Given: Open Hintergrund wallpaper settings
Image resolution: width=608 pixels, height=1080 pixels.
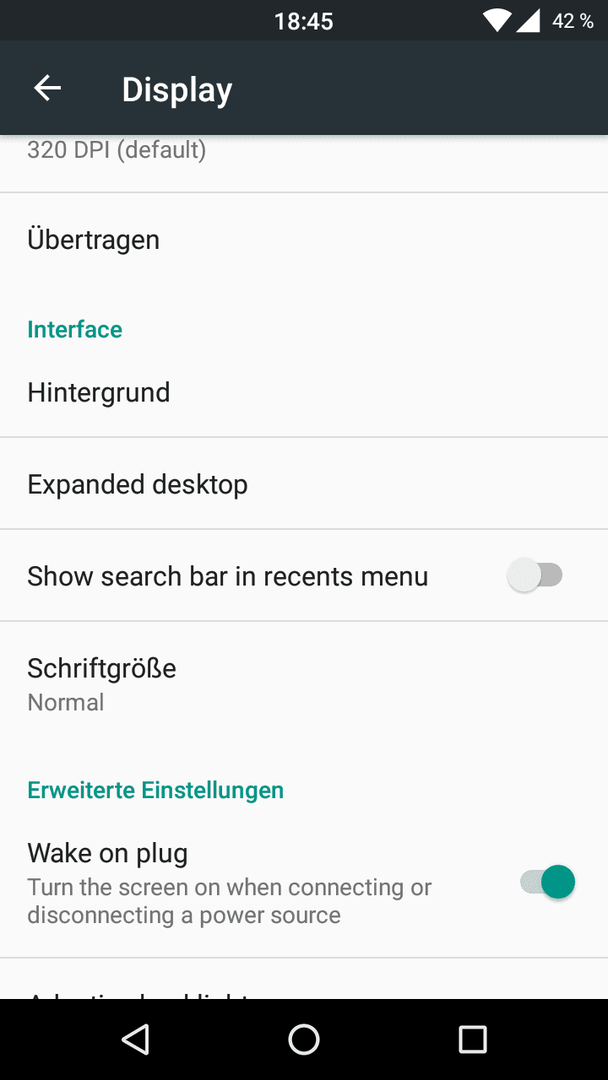Looking at the screenshot, I should click(x=304, y=393).
